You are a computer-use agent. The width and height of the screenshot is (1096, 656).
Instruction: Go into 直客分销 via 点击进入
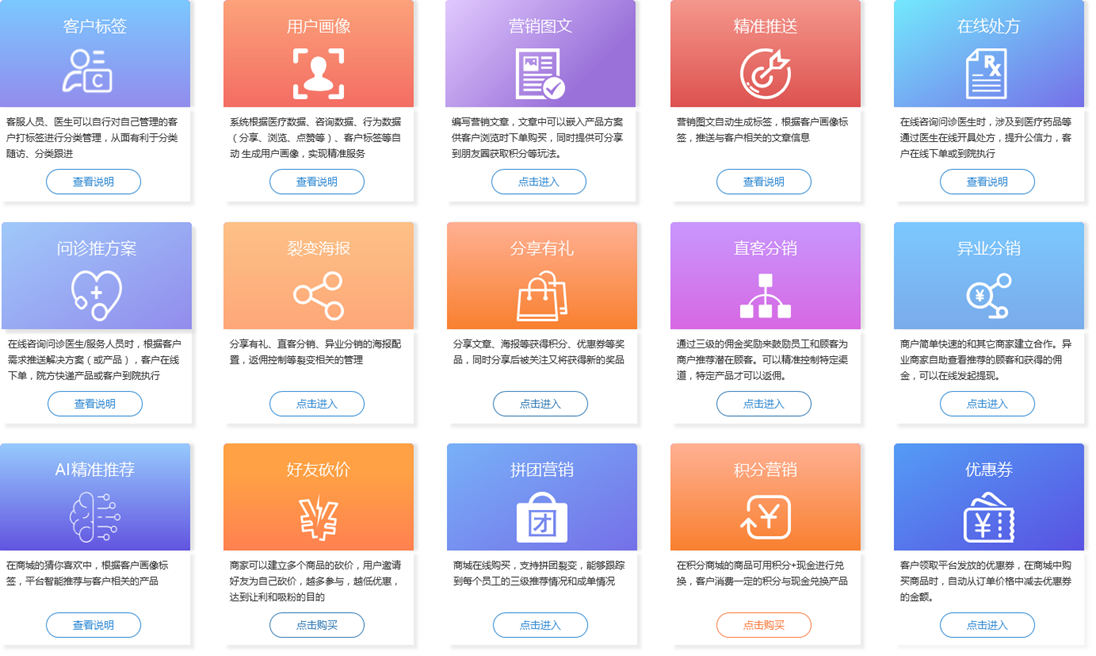[x=763, y=404]
